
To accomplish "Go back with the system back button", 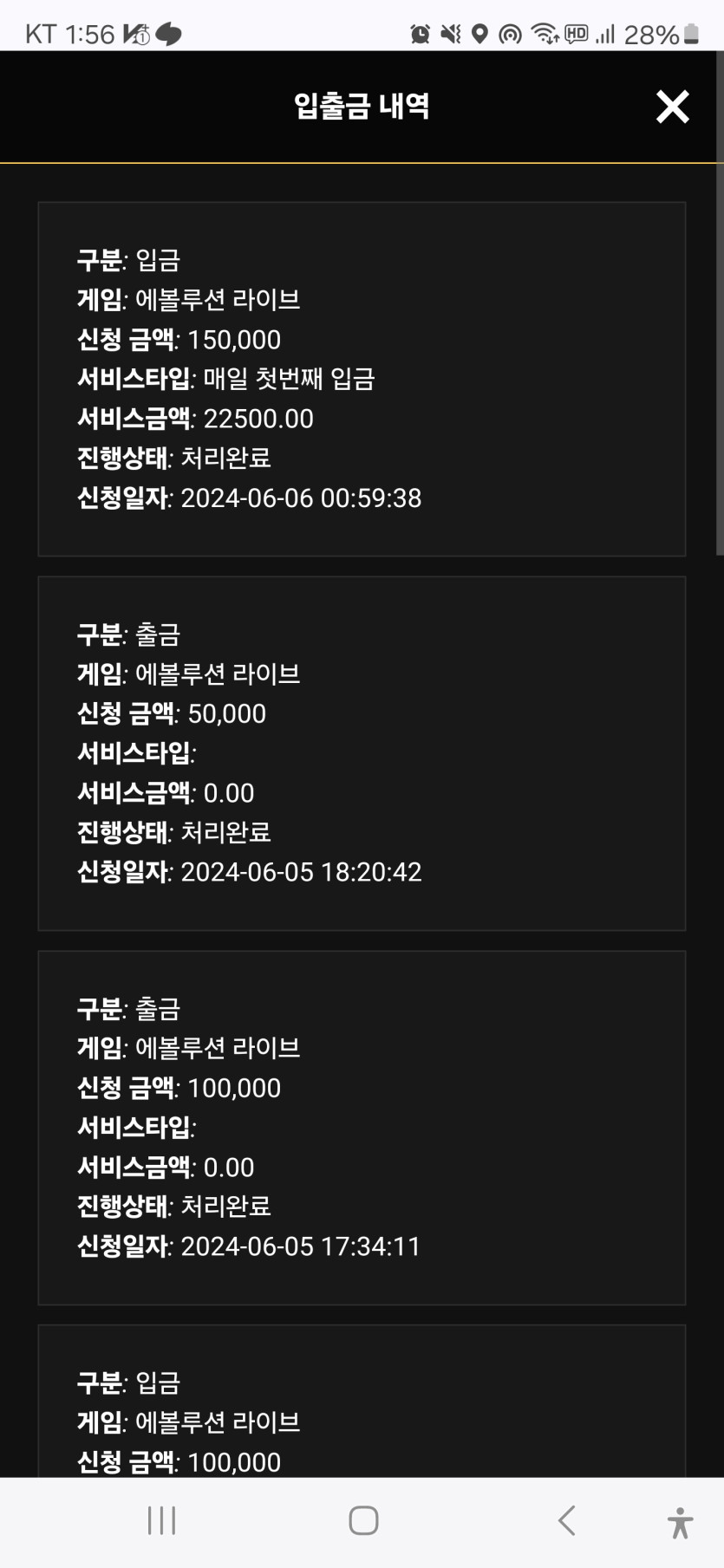I will tap(566, 1520).
